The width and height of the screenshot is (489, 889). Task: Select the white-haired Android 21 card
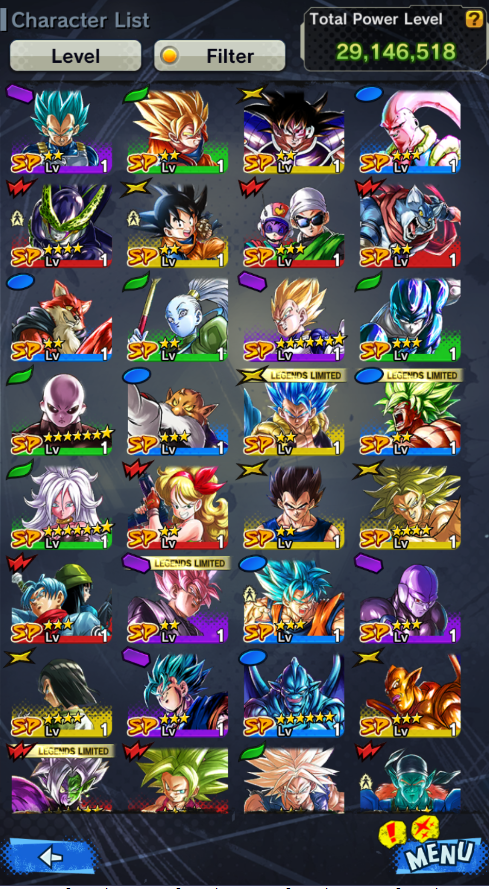tap(62, 507)
